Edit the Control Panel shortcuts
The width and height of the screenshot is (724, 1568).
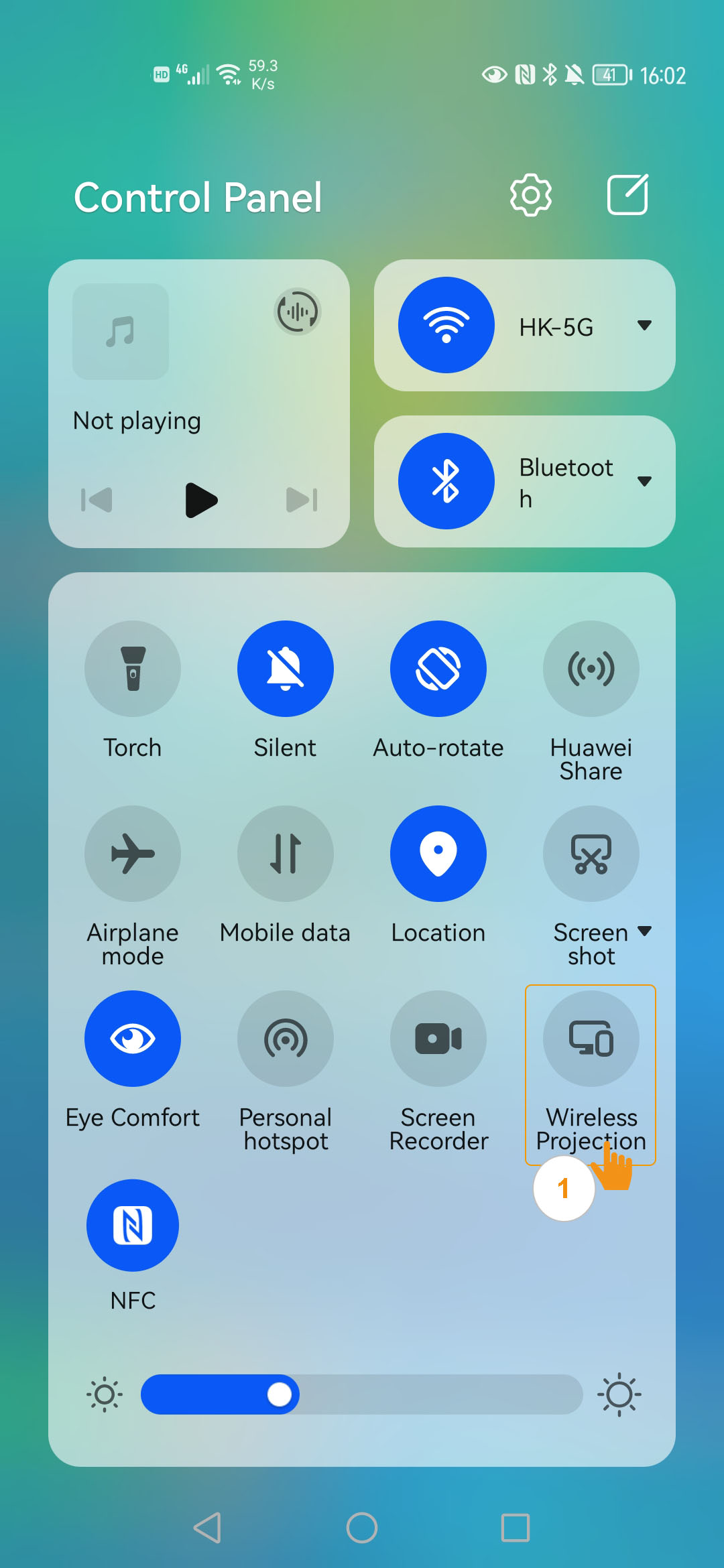click(627, 195)
